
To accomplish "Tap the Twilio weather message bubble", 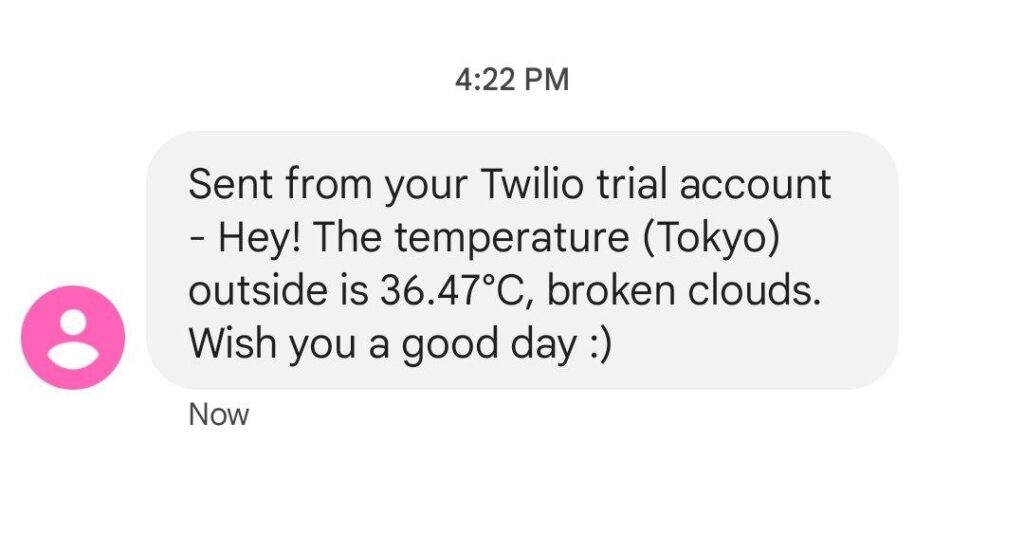I will (521, 261).
